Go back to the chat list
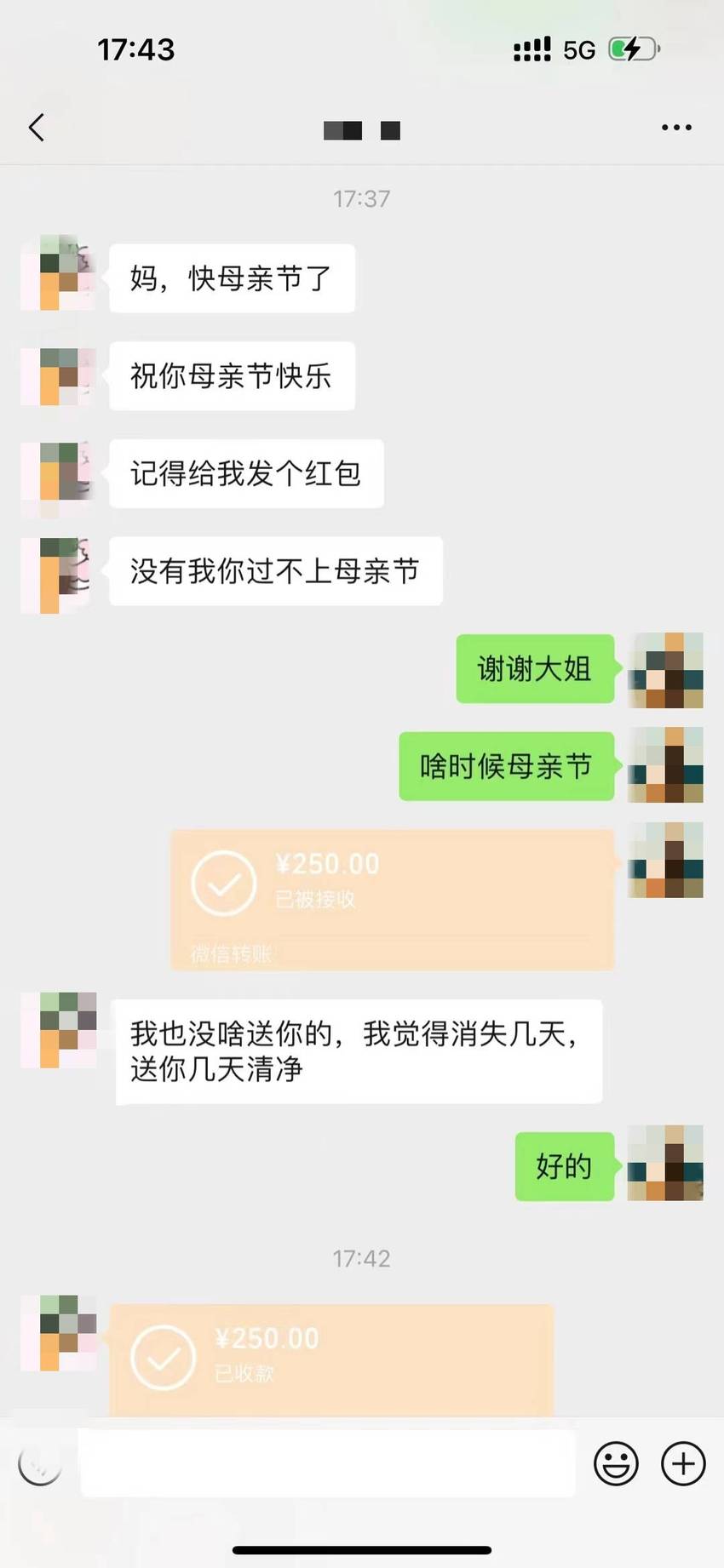 (36, 128)
